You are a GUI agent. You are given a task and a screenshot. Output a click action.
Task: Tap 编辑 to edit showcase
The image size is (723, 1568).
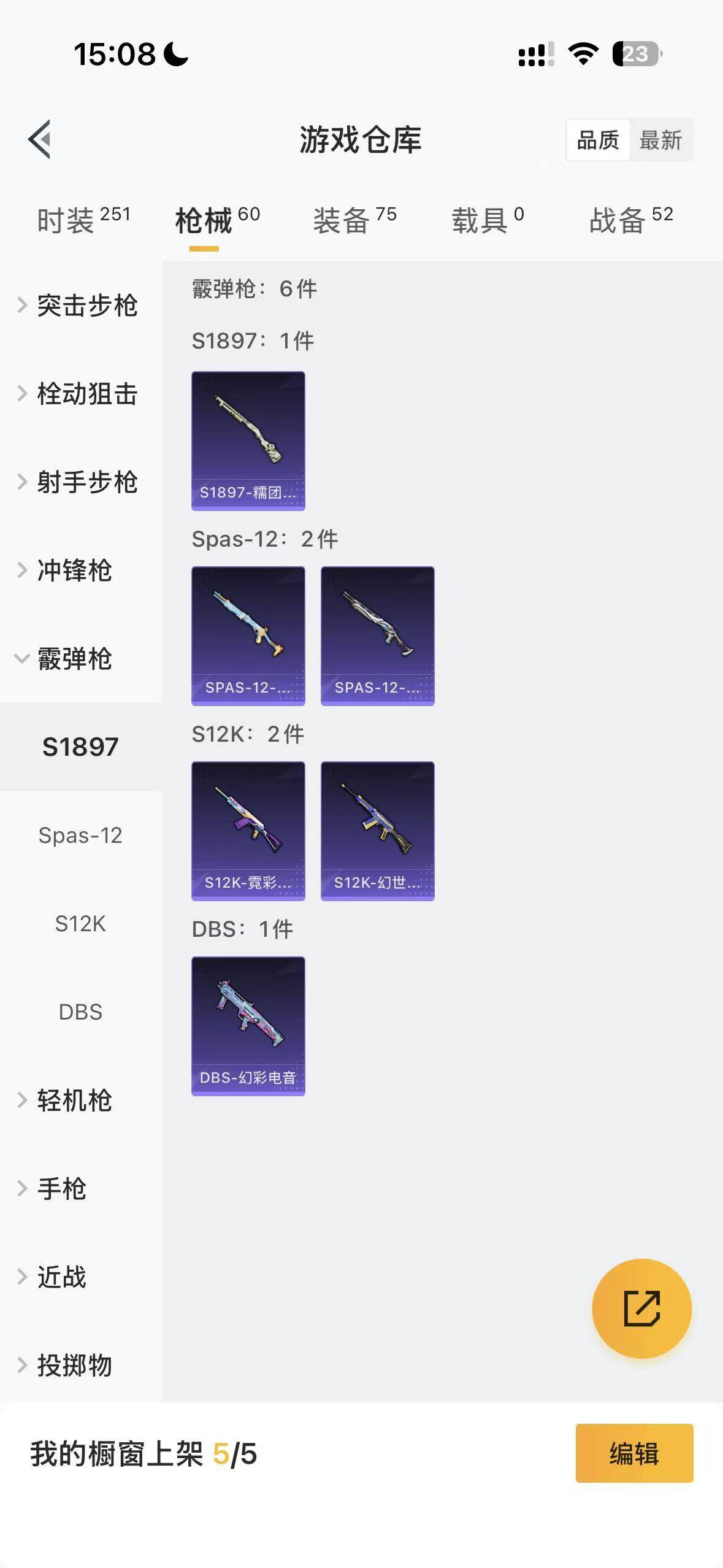634,1453
